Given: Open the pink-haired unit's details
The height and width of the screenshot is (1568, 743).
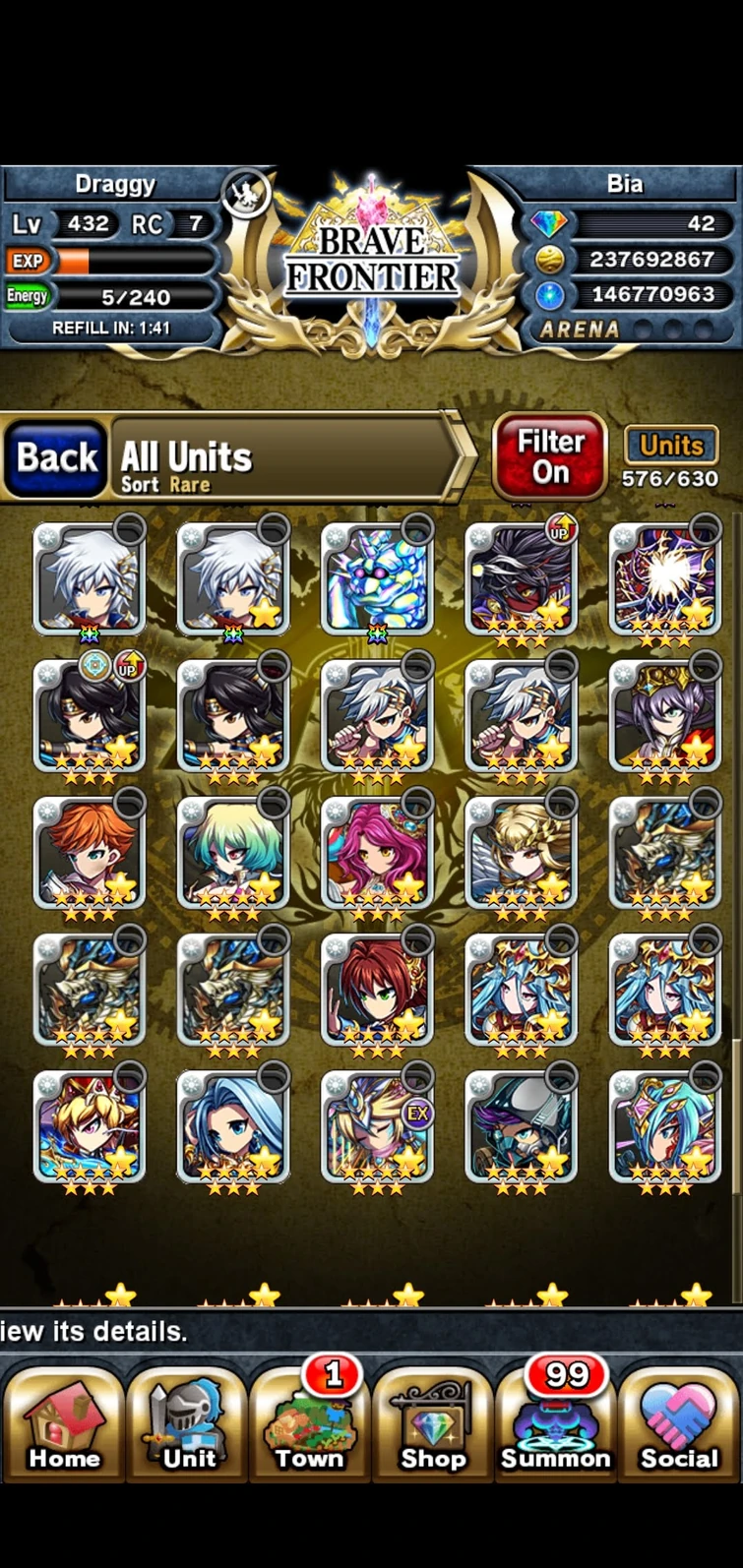Looking at the screenshot, I should 377,852.
